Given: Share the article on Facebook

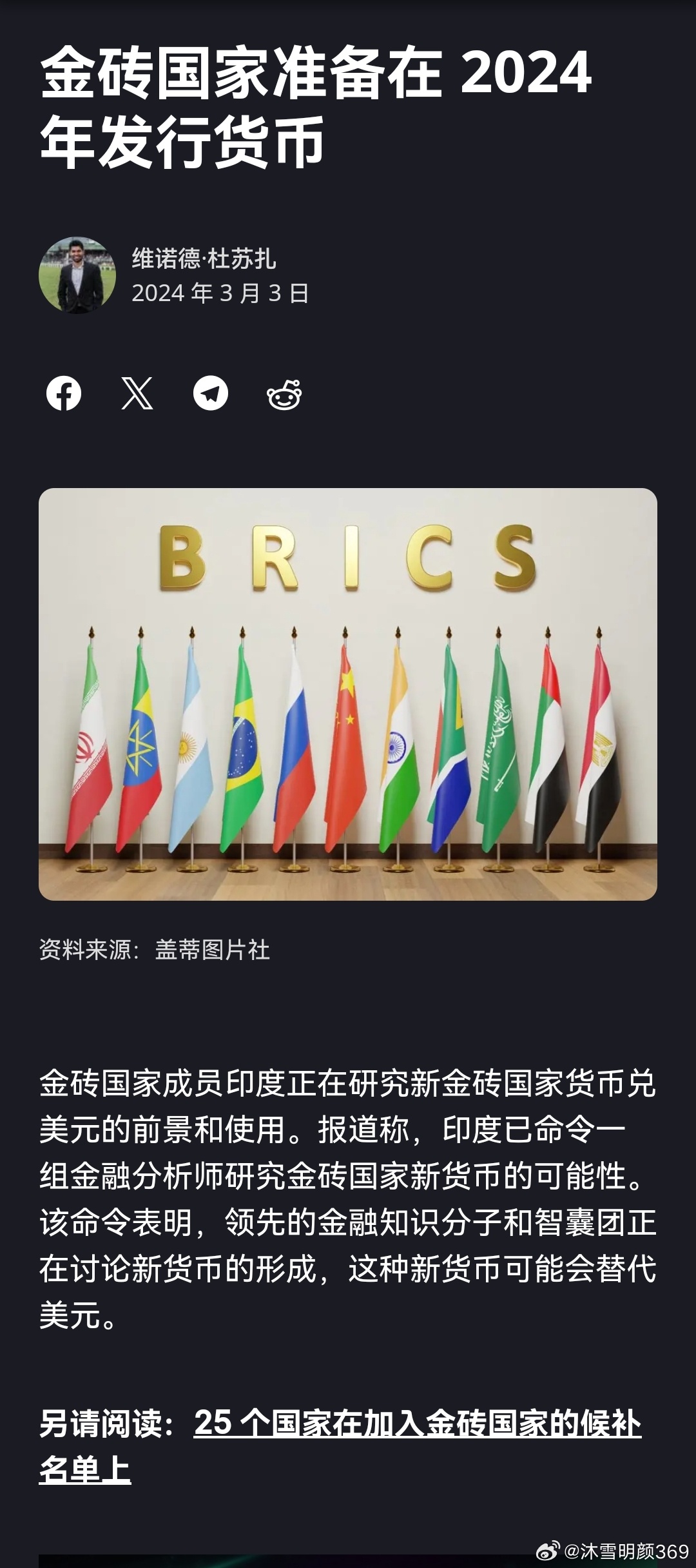Looking at the screenshot, I should pyautogui.click(x=64, y=393).
